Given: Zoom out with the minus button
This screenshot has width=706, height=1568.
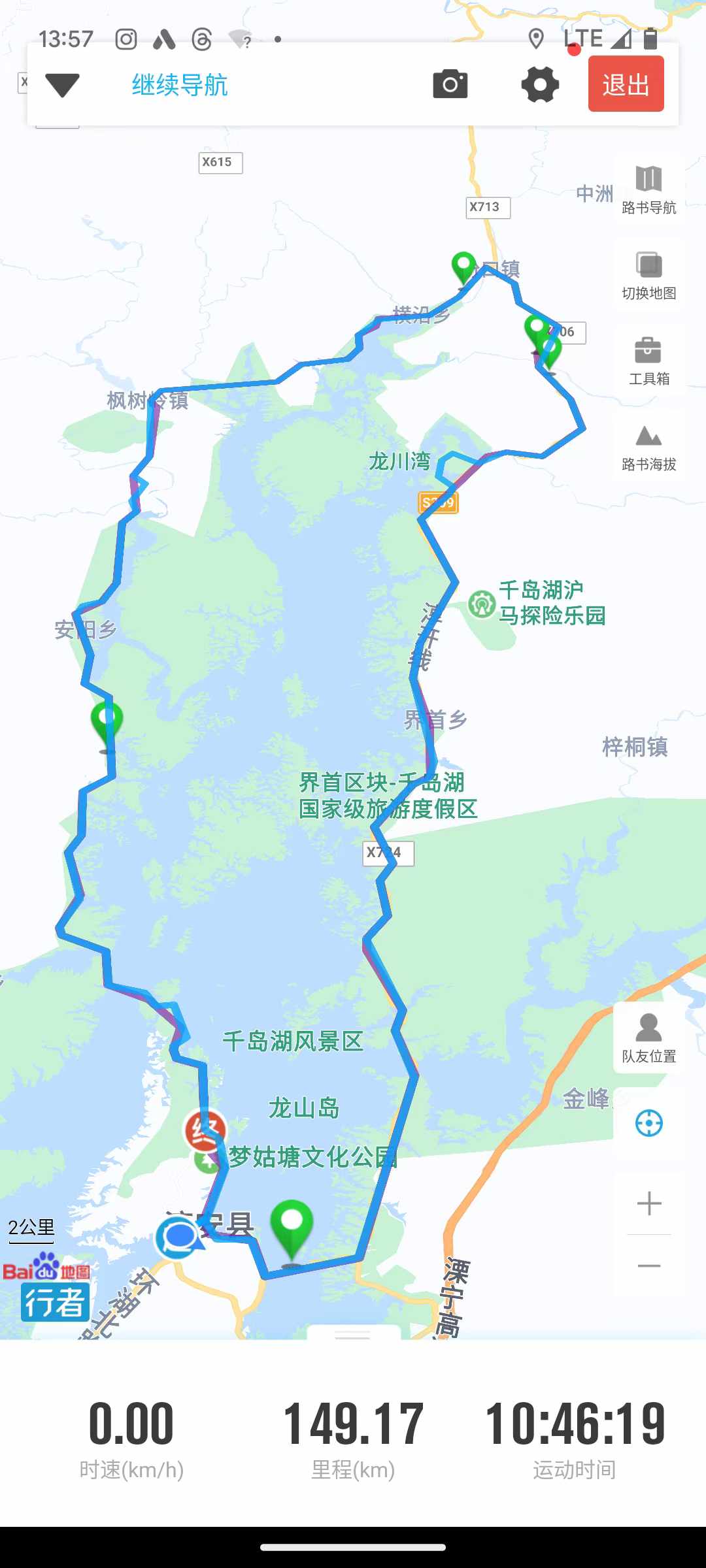Looking at the screenshot, I should [x=649, y=1266].
